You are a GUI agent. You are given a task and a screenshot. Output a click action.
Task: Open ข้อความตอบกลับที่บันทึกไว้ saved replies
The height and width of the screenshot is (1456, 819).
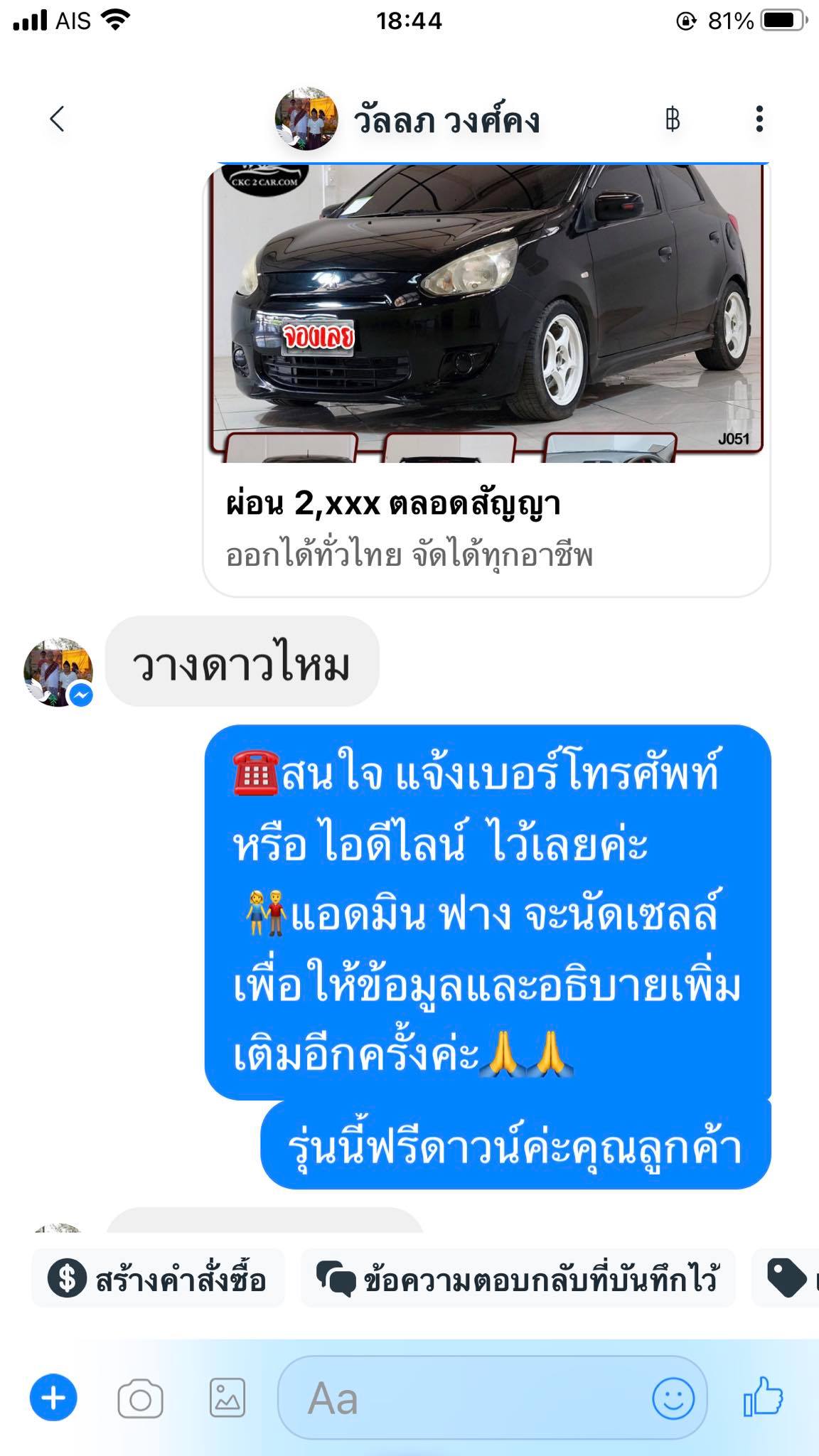(x=518, y=1278)
